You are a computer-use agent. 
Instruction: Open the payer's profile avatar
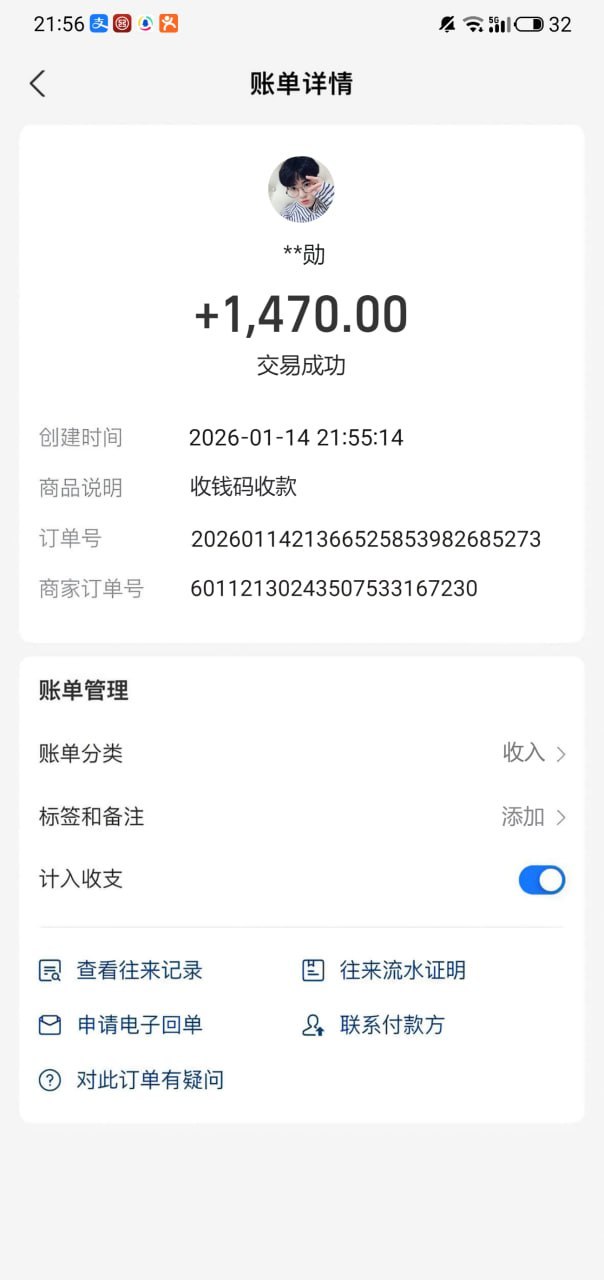tap(301, 189)
